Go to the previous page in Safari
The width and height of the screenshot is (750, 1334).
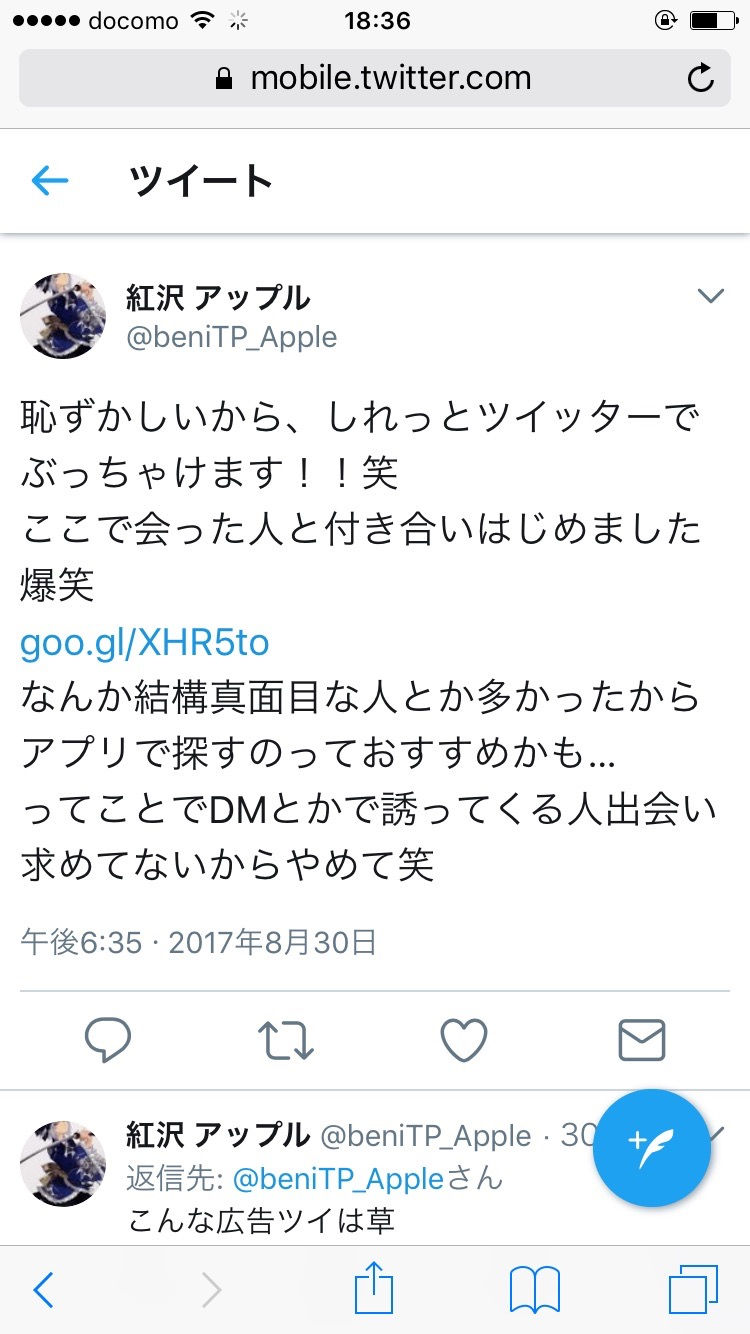point(43,1290)
